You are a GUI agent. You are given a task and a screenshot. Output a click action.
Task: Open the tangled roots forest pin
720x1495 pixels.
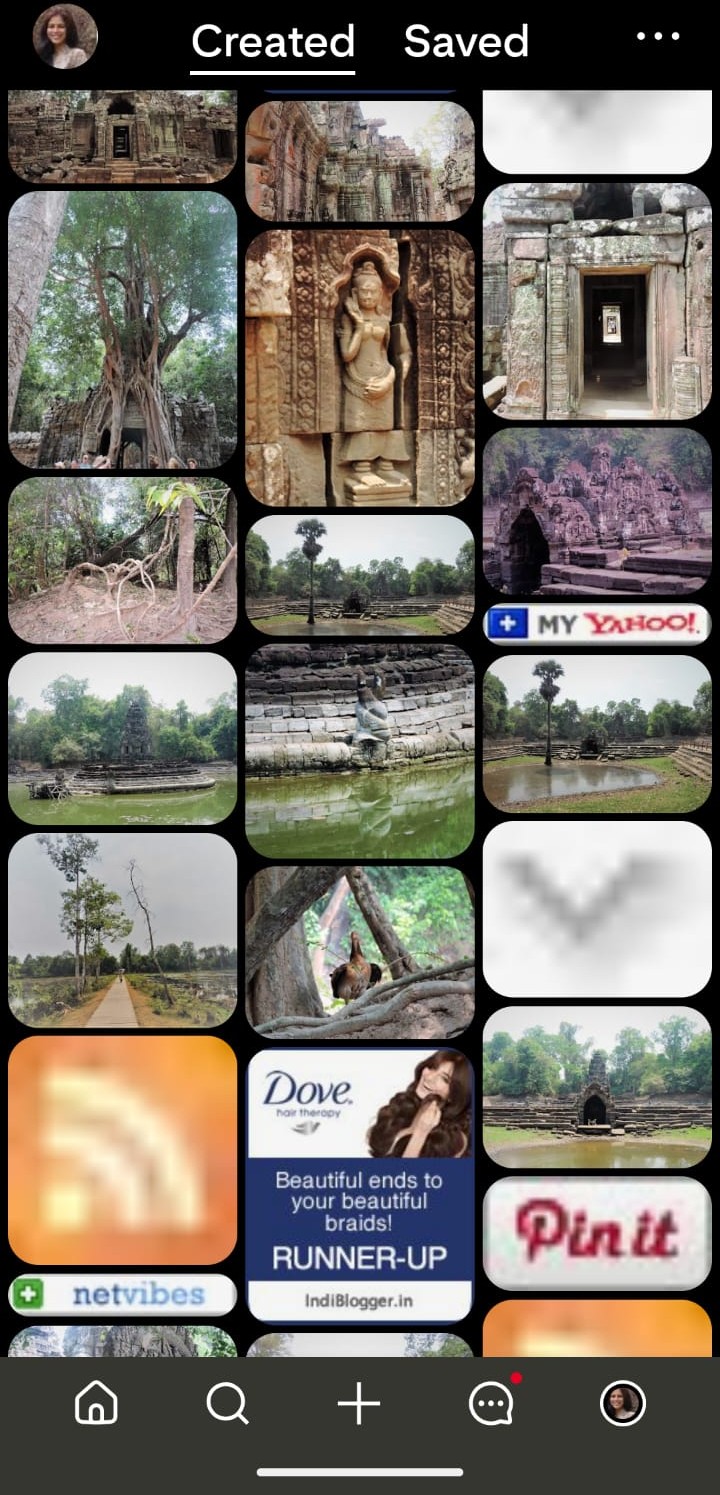tap(123, 560)
